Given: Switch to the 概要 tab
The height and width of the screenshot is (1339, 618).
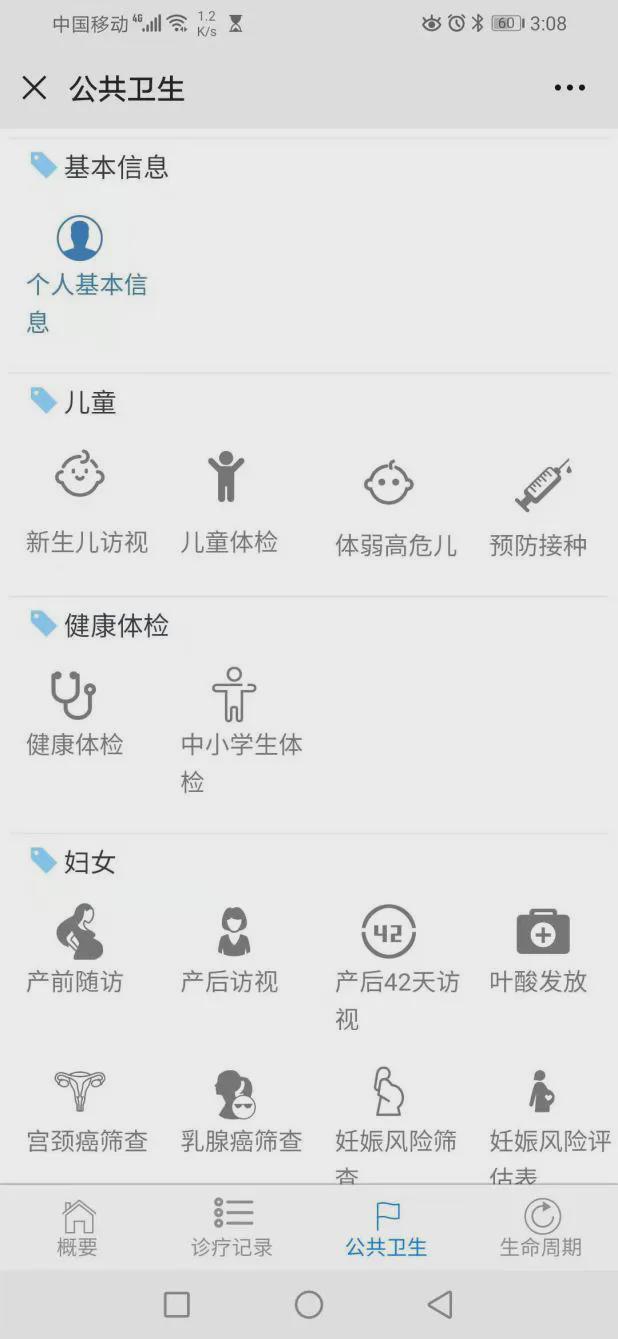Looking at the screenshot, I should [77, 1228].
